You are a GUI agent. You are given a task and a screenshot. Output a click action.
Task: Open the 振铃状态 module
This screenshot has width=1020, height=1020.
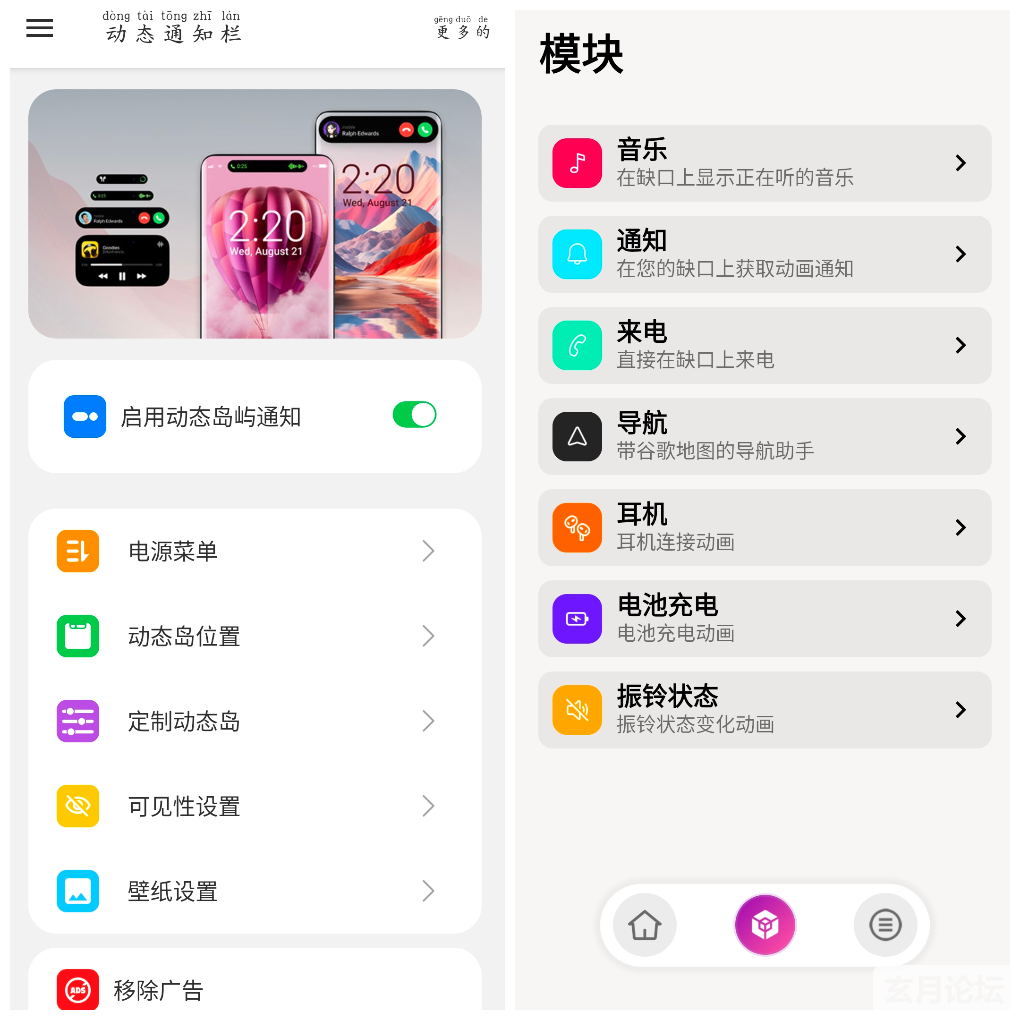pos(764,709)
